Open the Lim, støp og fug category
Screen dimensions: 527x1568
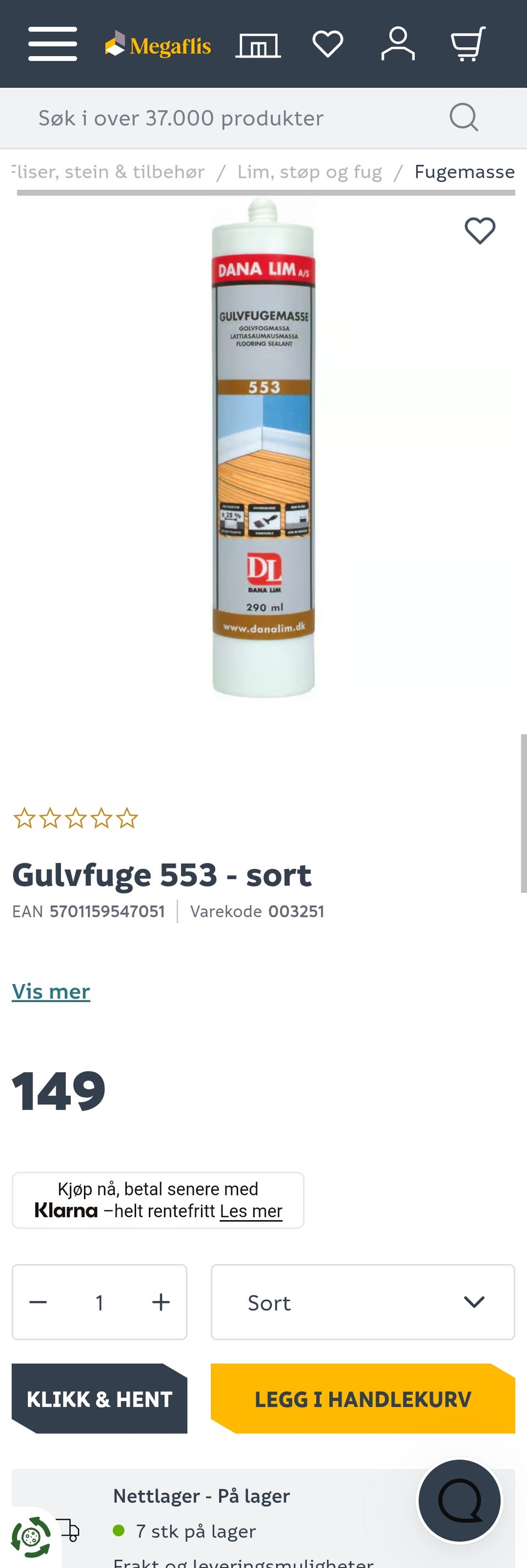point(309,172)
